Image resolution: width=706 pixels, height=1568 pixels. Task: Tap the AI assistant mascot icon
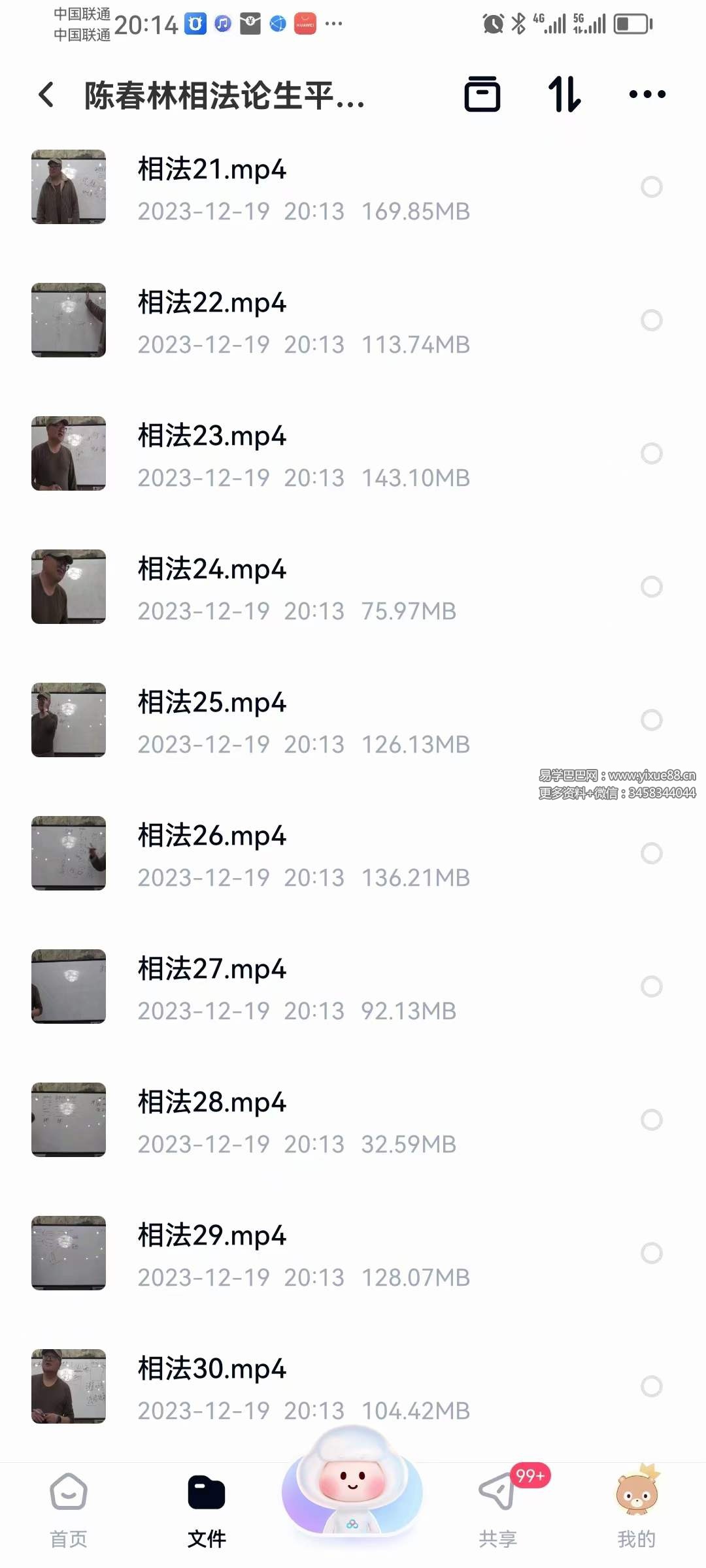click(x=352, y=1494)
